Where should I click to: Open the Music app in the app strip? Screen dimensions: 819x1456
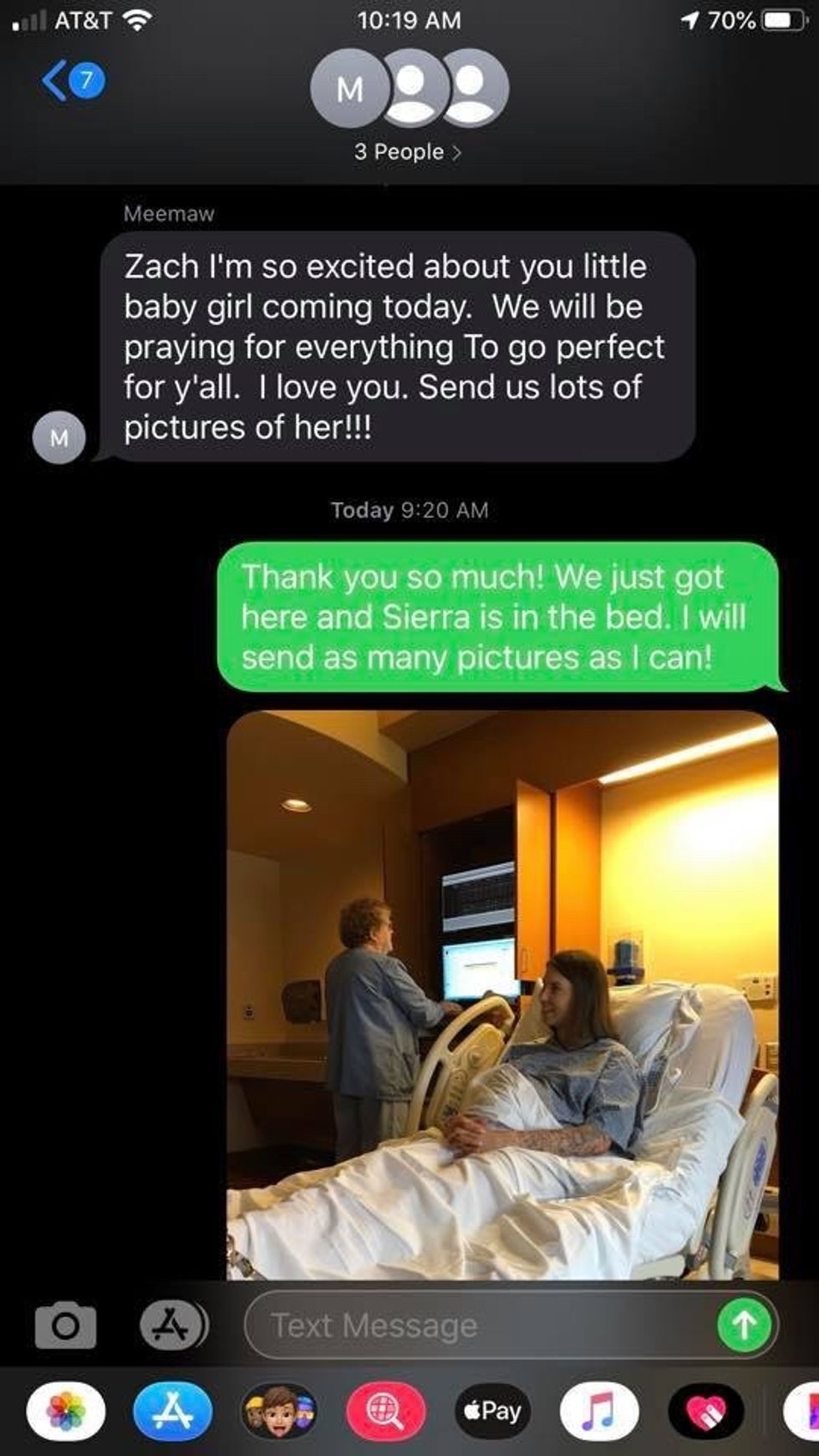click(598, 1412)
